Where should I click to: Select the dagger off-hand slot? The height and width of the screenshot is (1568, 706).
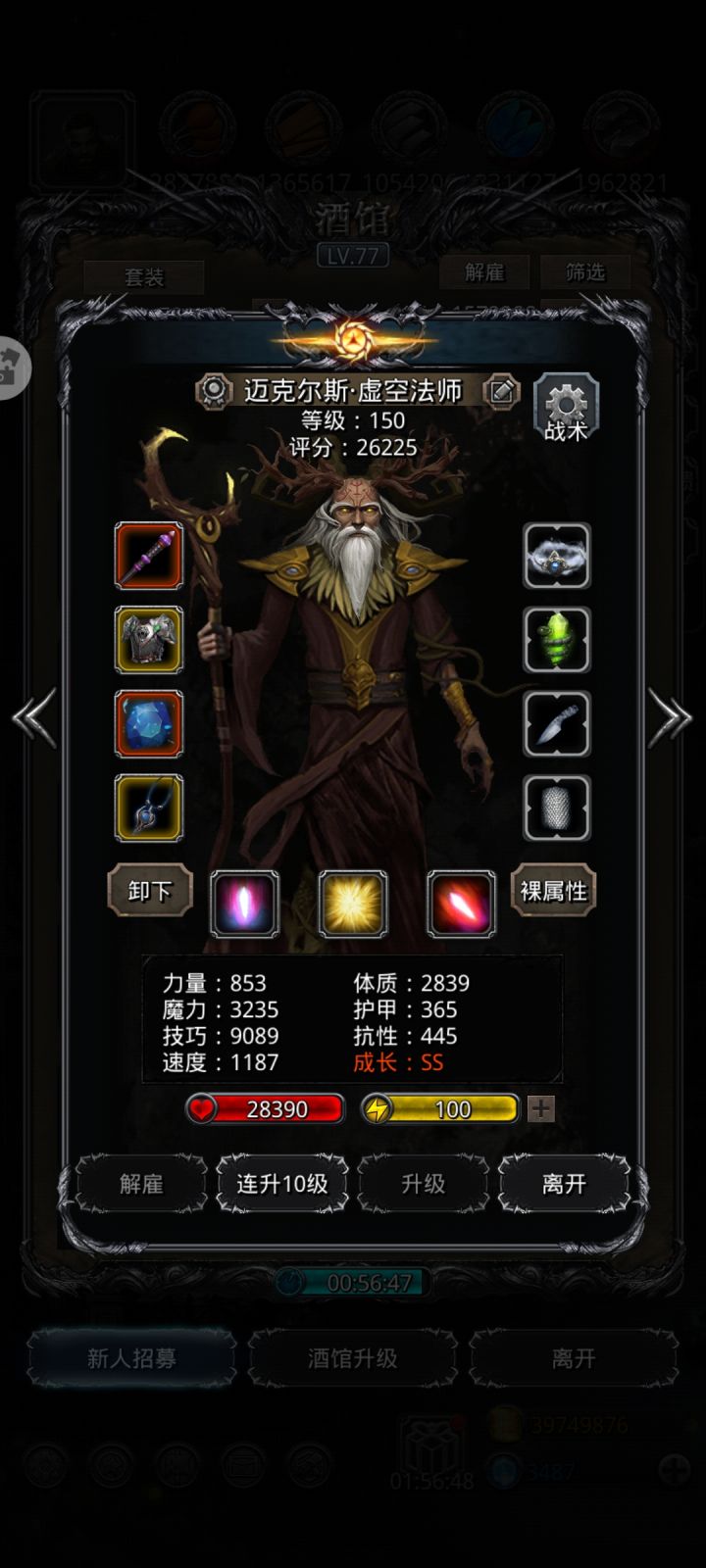(x=556, y=723)
